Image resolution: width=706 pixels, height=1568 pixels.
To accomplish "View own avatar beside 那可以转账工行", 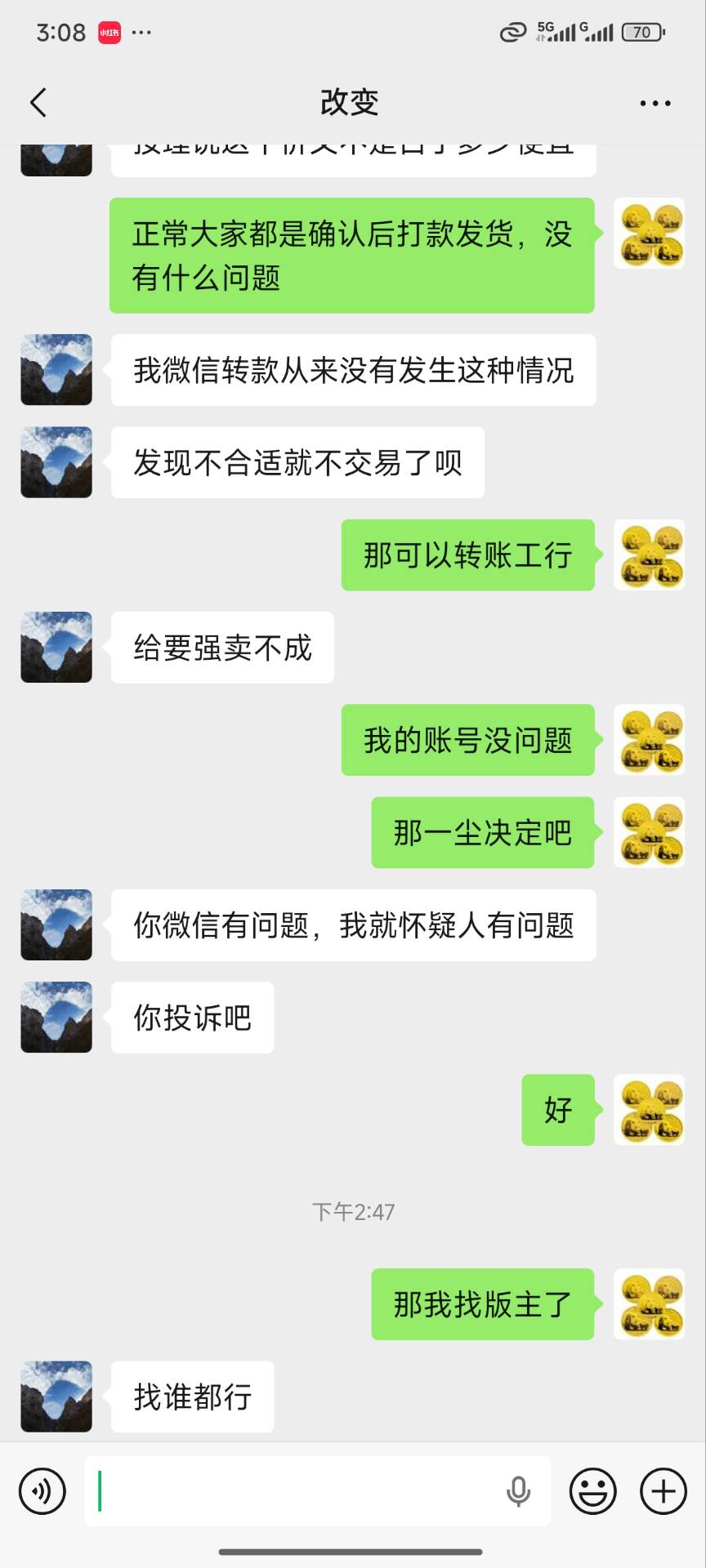I will pyautogui.click(x=649, y=555).
